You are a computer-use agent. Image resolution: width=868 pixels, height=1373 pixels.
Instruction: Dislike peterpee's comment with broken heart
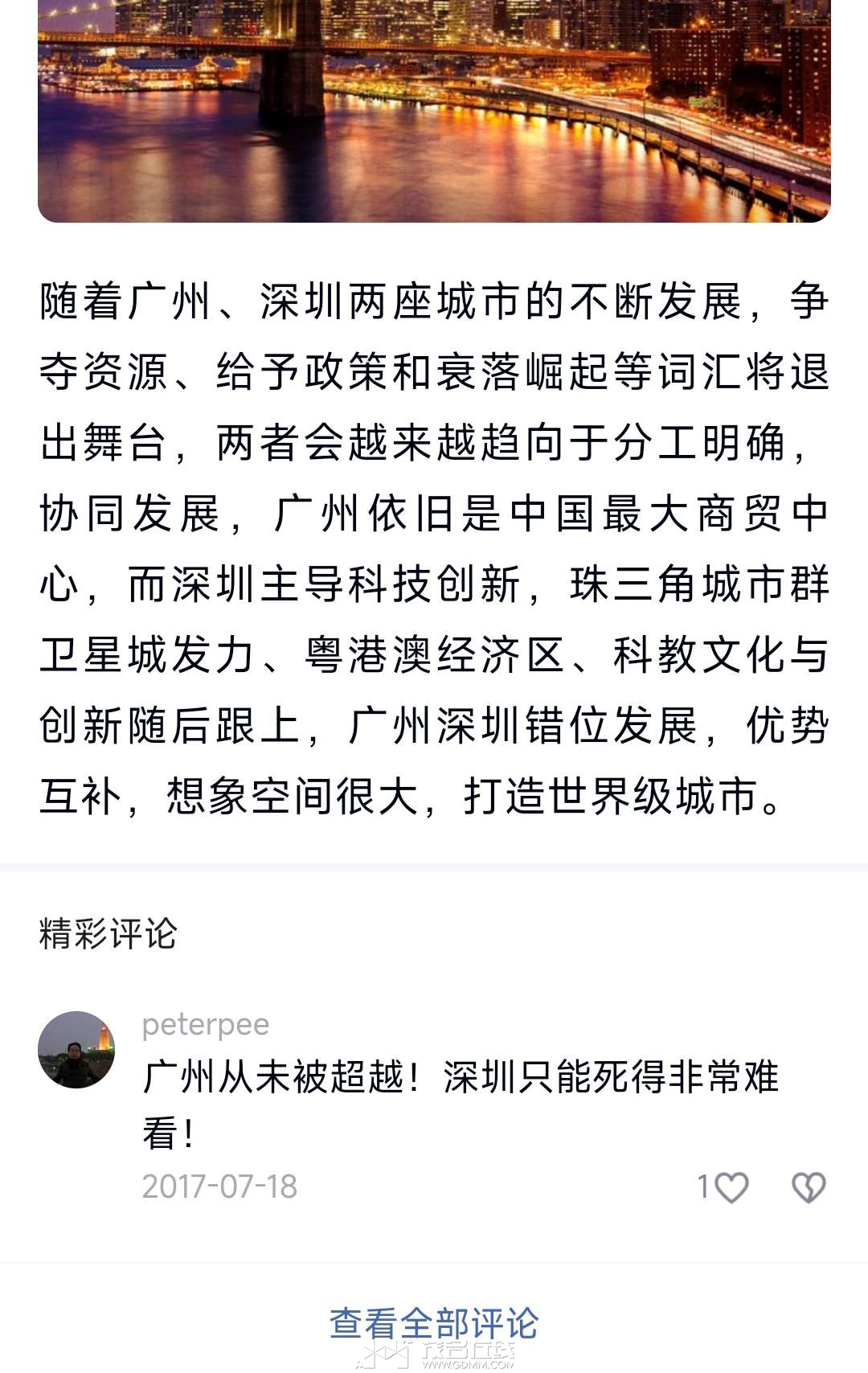808,1187
